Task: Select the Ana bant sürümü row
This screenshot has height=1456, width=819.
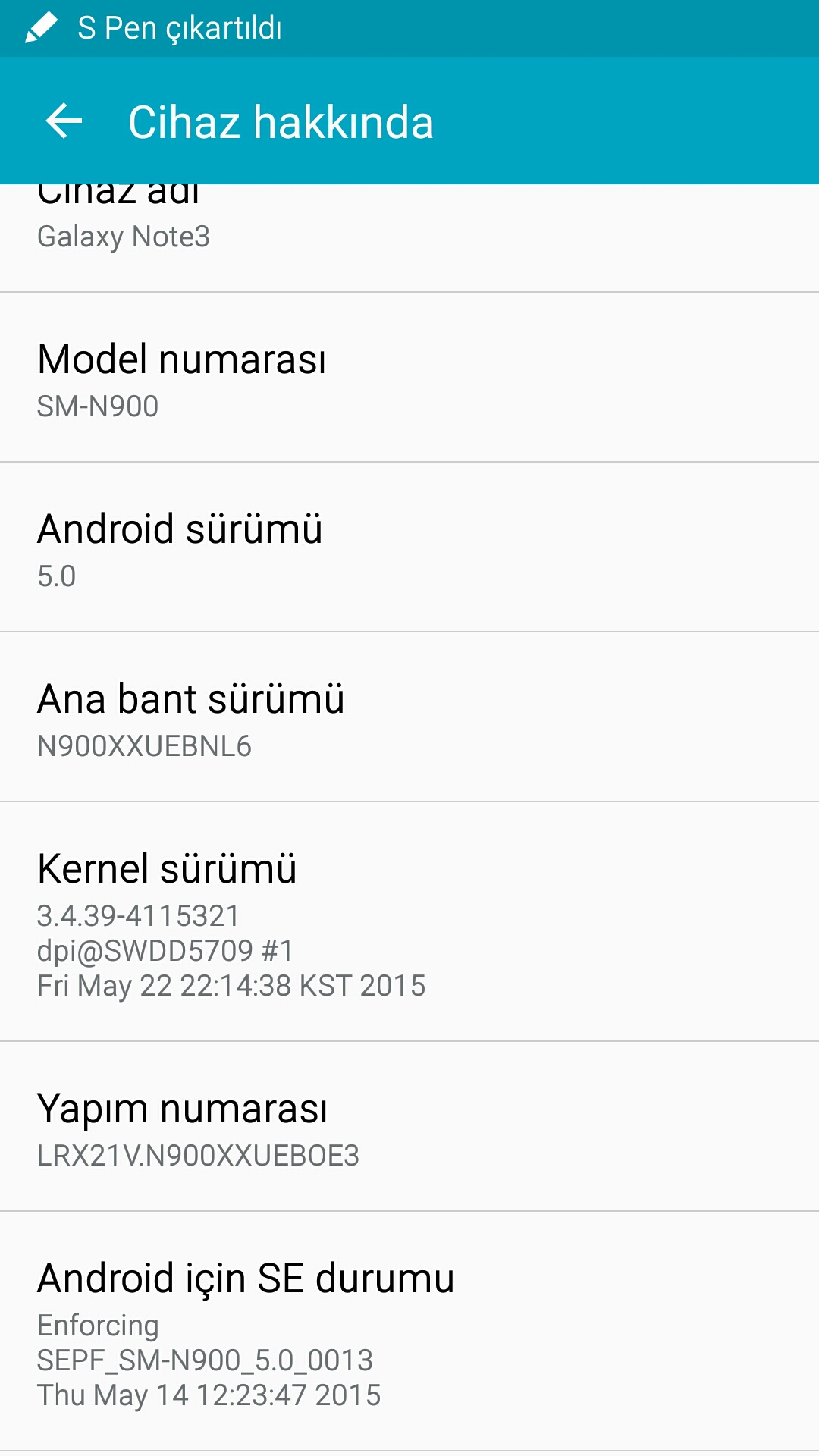Action: tap(409, 717)
